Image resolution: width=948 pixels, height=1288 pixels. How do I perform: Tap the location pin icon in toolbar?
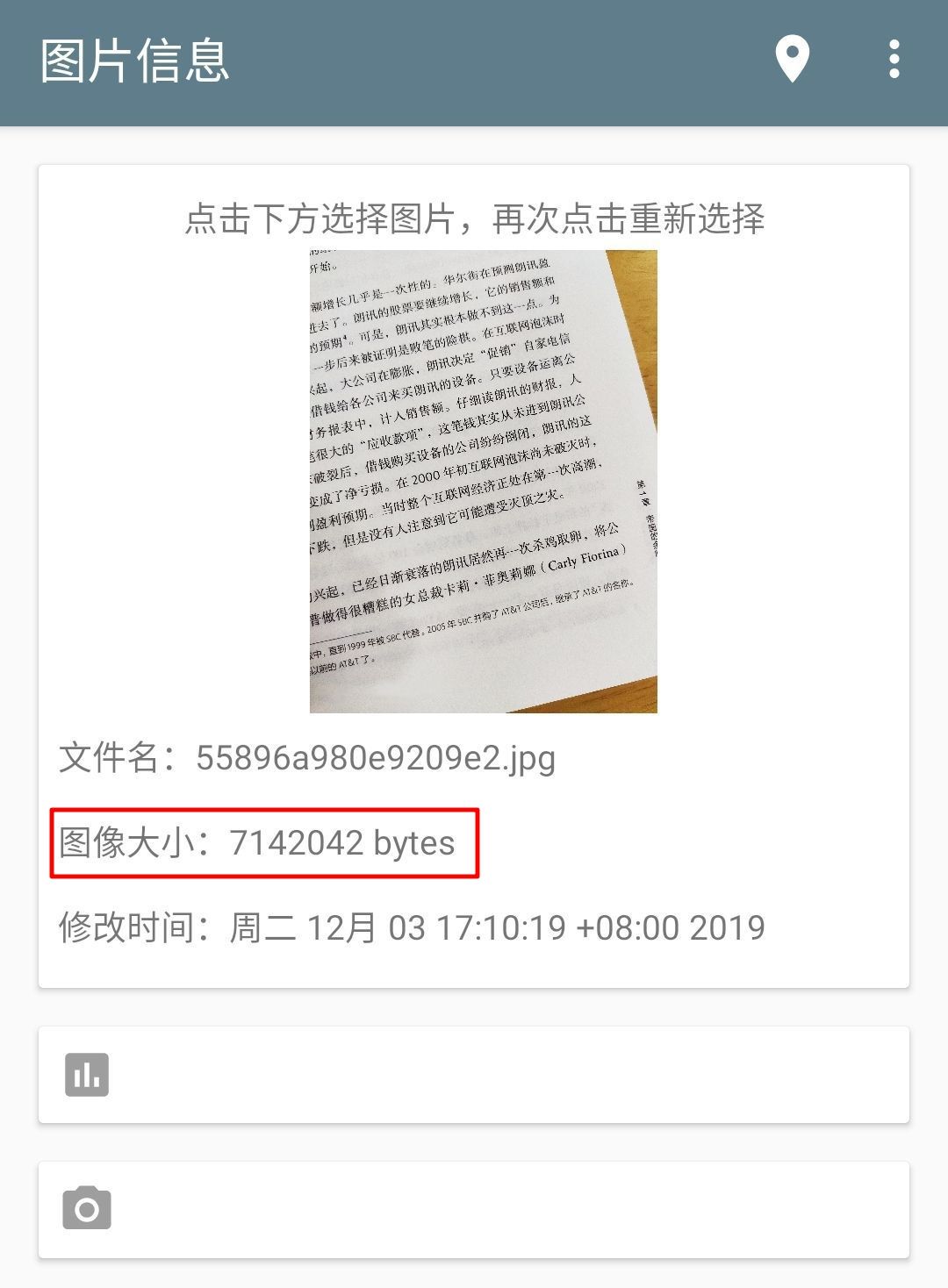(x=791, y=59)
